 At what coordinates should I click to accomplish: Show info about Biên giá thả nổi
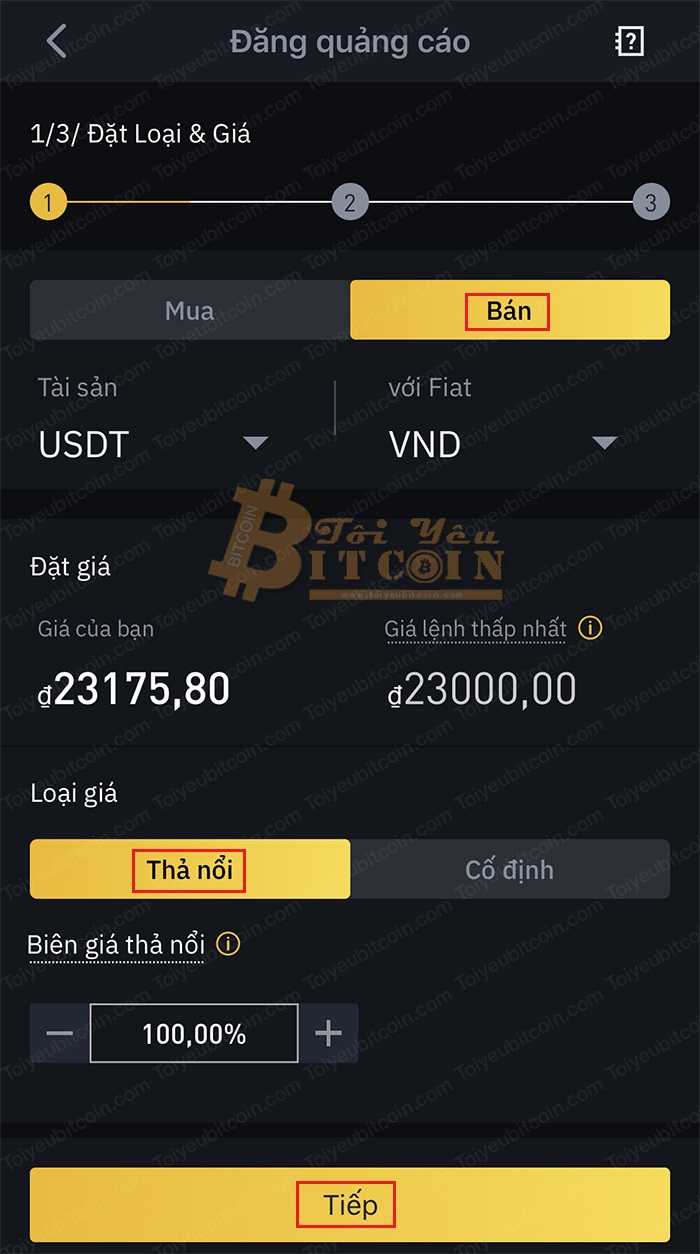(x=228, y=944)
